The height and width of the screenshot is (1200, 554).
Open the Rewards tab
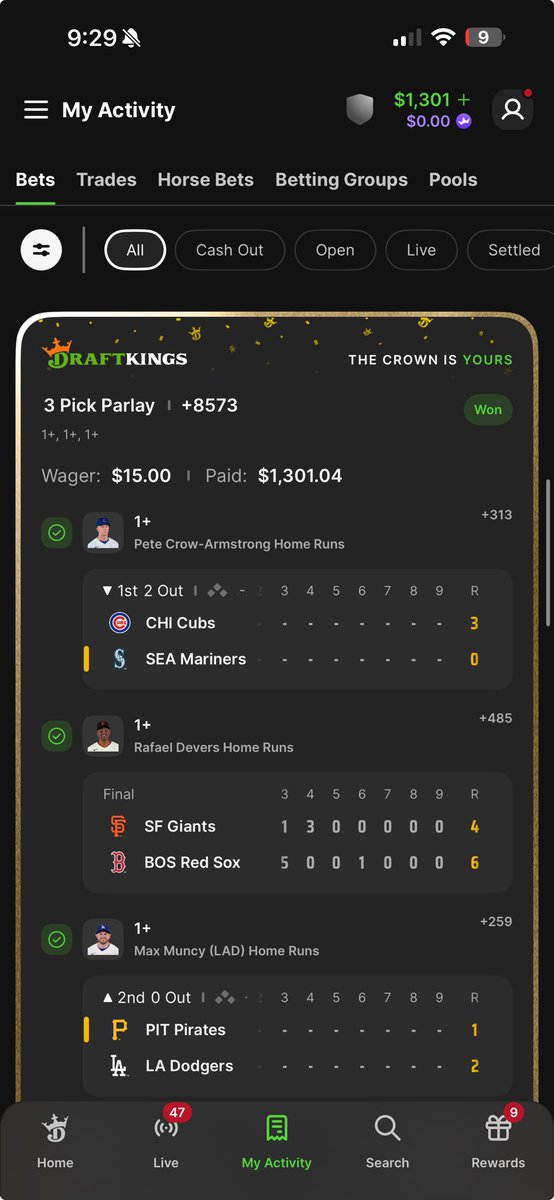498,1142
